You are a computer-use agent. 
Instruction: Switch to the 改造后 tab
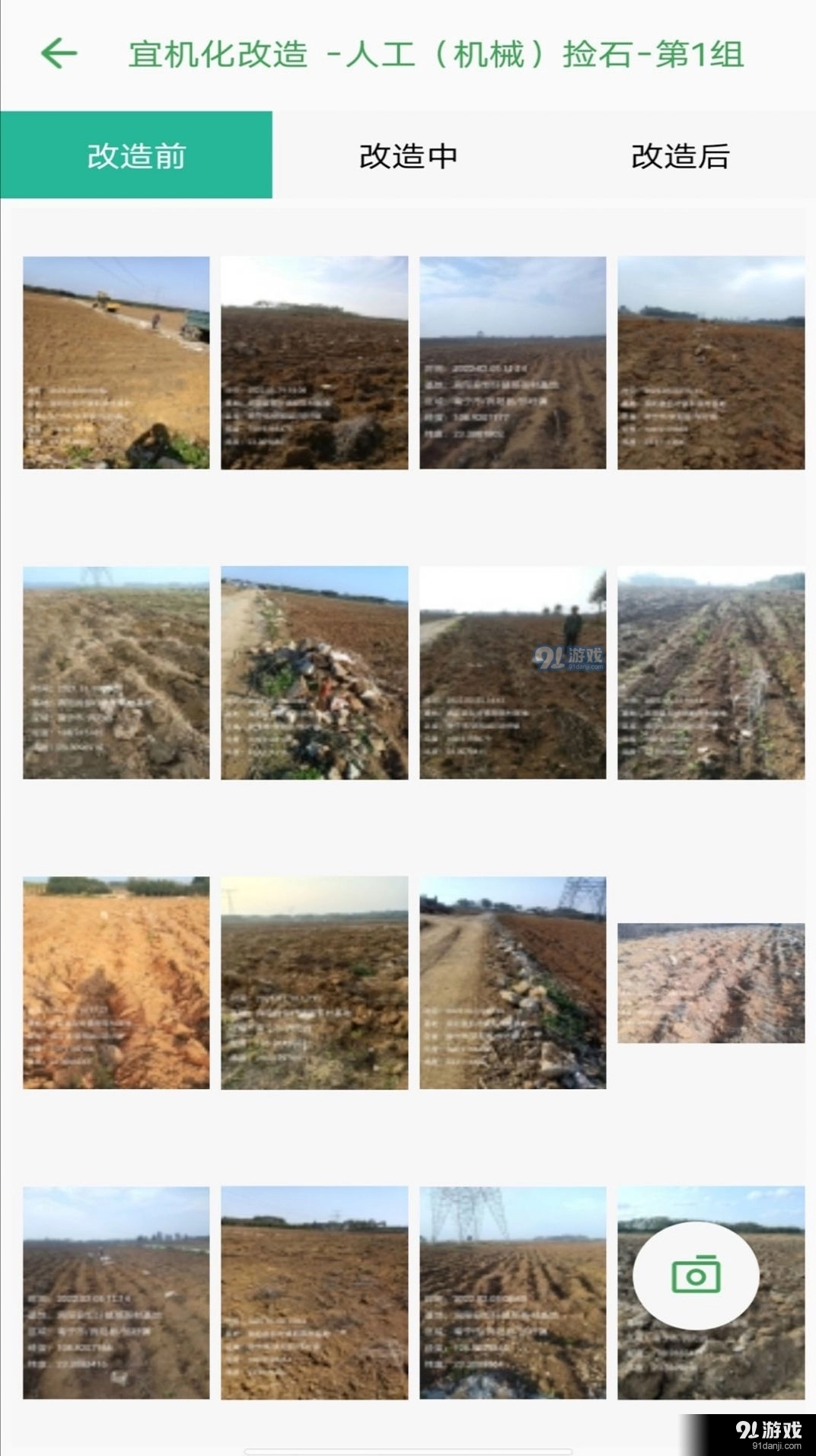pos(680,155)
